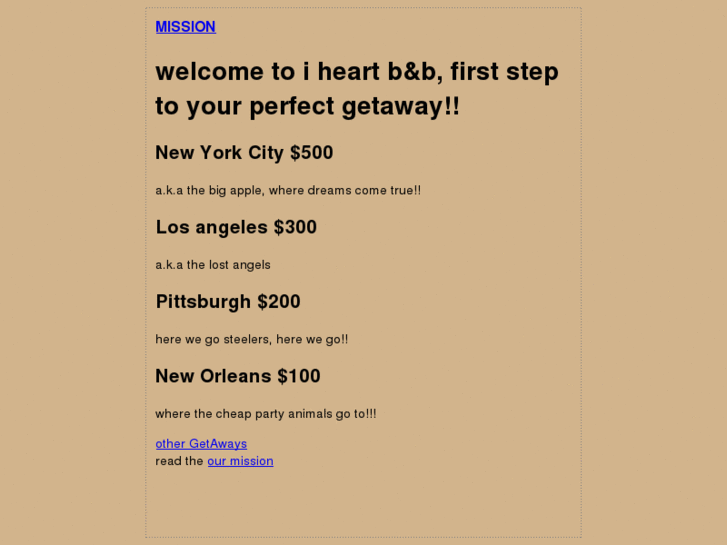
Task: Open the MISSION link at top
Action: click(x=185, y=27)
